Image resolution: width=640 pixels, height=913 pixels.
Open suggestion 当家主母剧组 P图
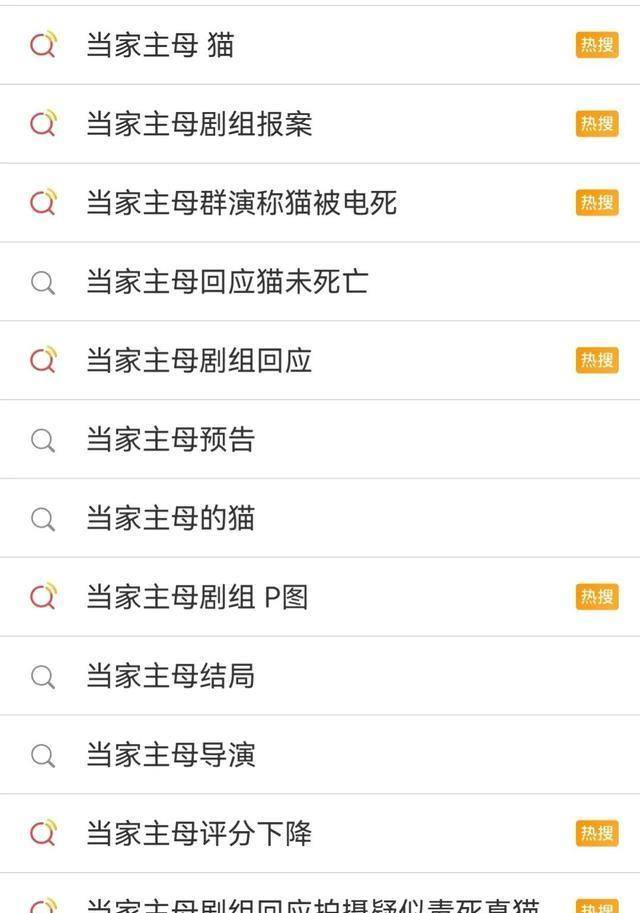(x=197, y=597)
